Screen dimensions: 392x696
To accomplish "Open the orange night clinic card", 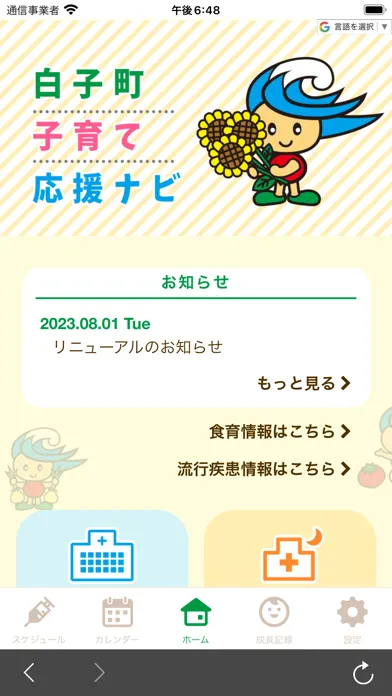I will (x=290, y=549).
